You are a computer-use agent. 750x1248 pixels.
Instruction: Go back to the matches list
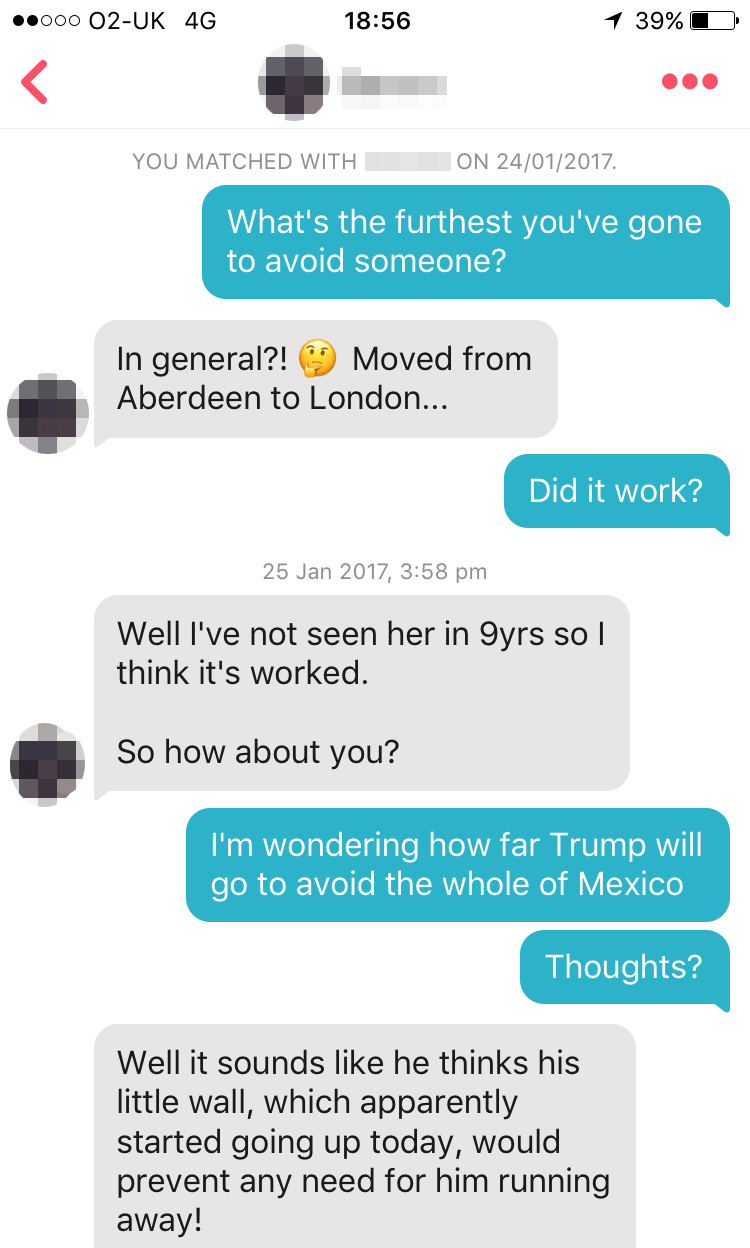(x=35, y=82)
